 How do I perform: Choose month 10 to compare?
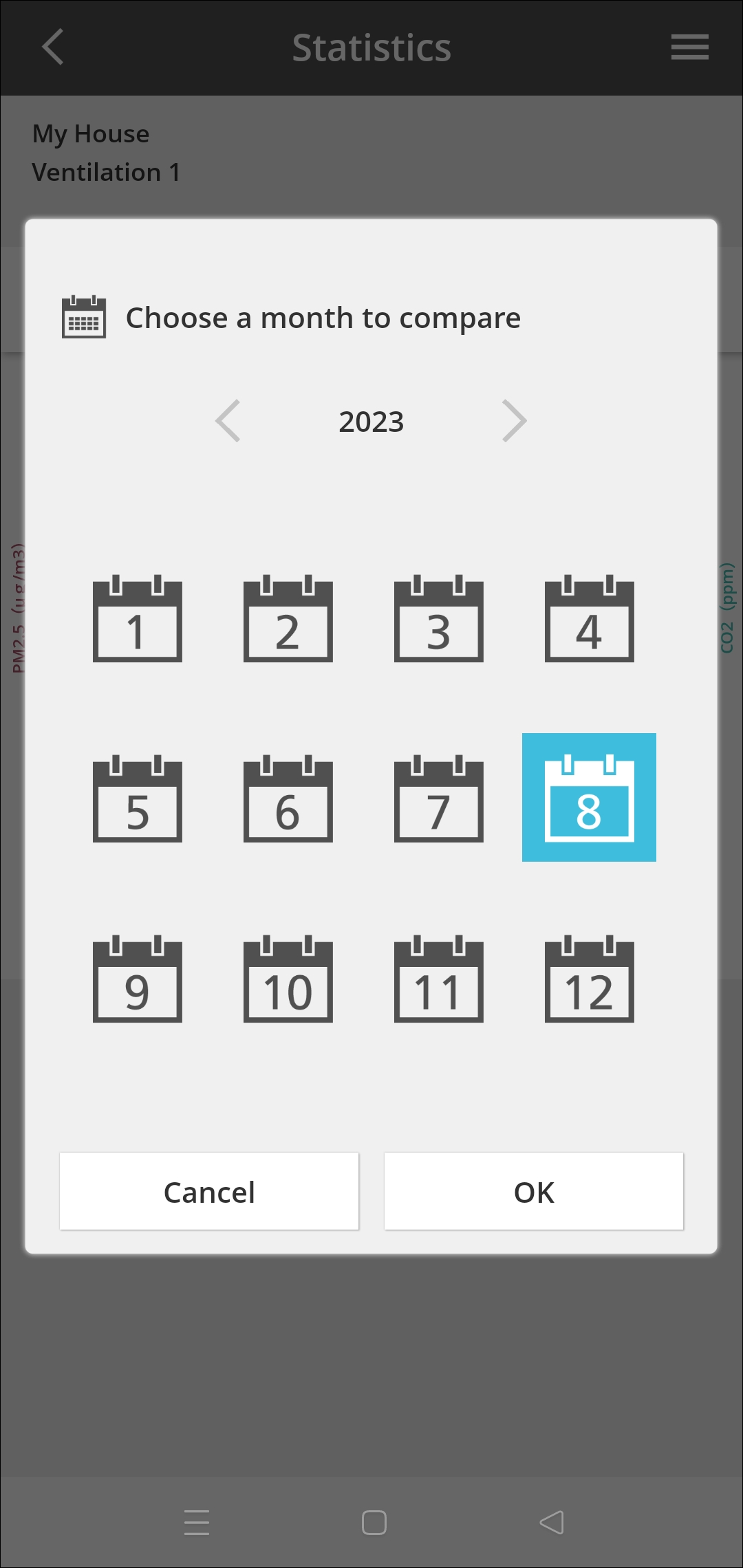[x=288, y=979]
